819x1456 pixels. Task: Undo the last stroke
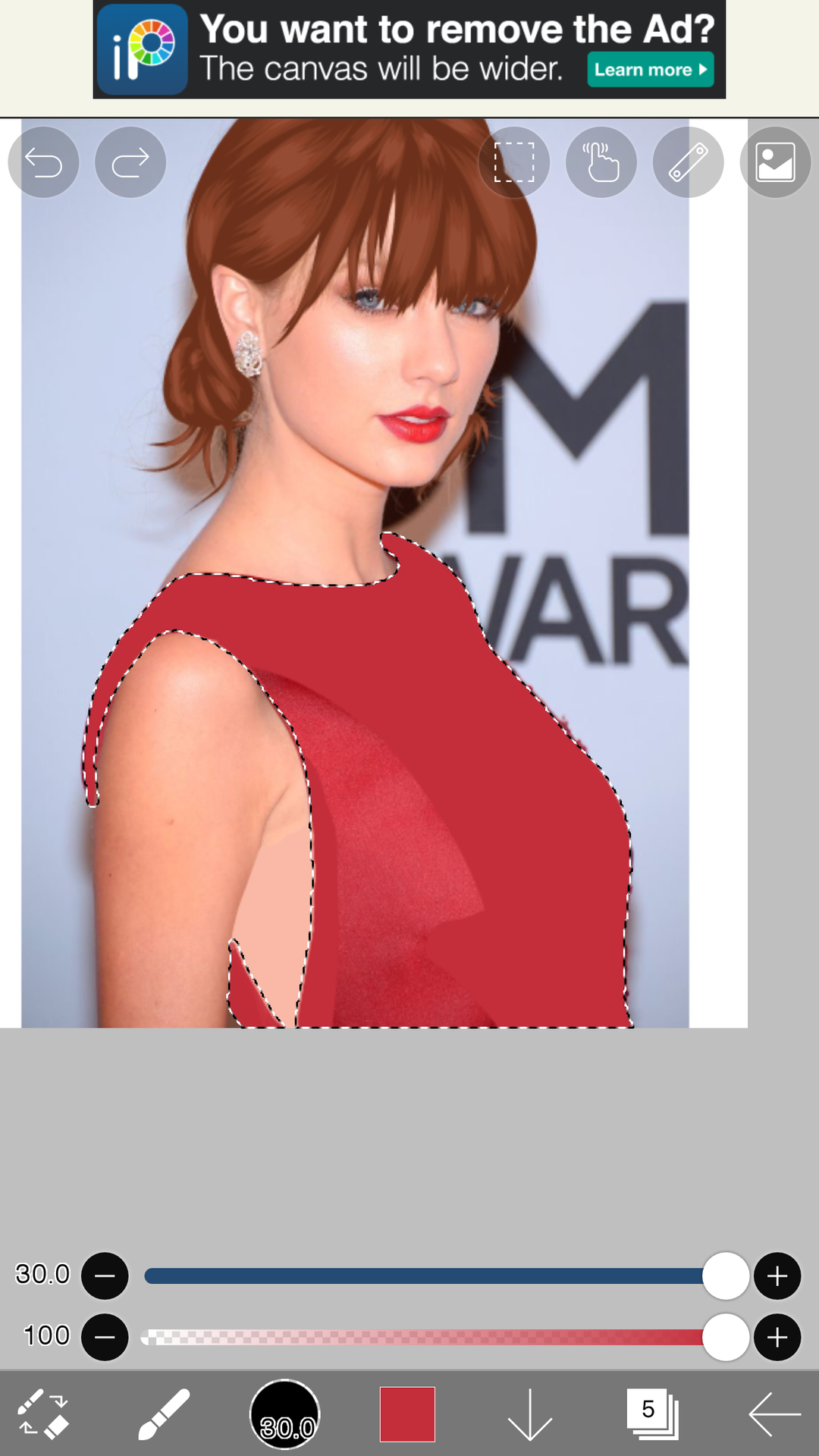43,162
